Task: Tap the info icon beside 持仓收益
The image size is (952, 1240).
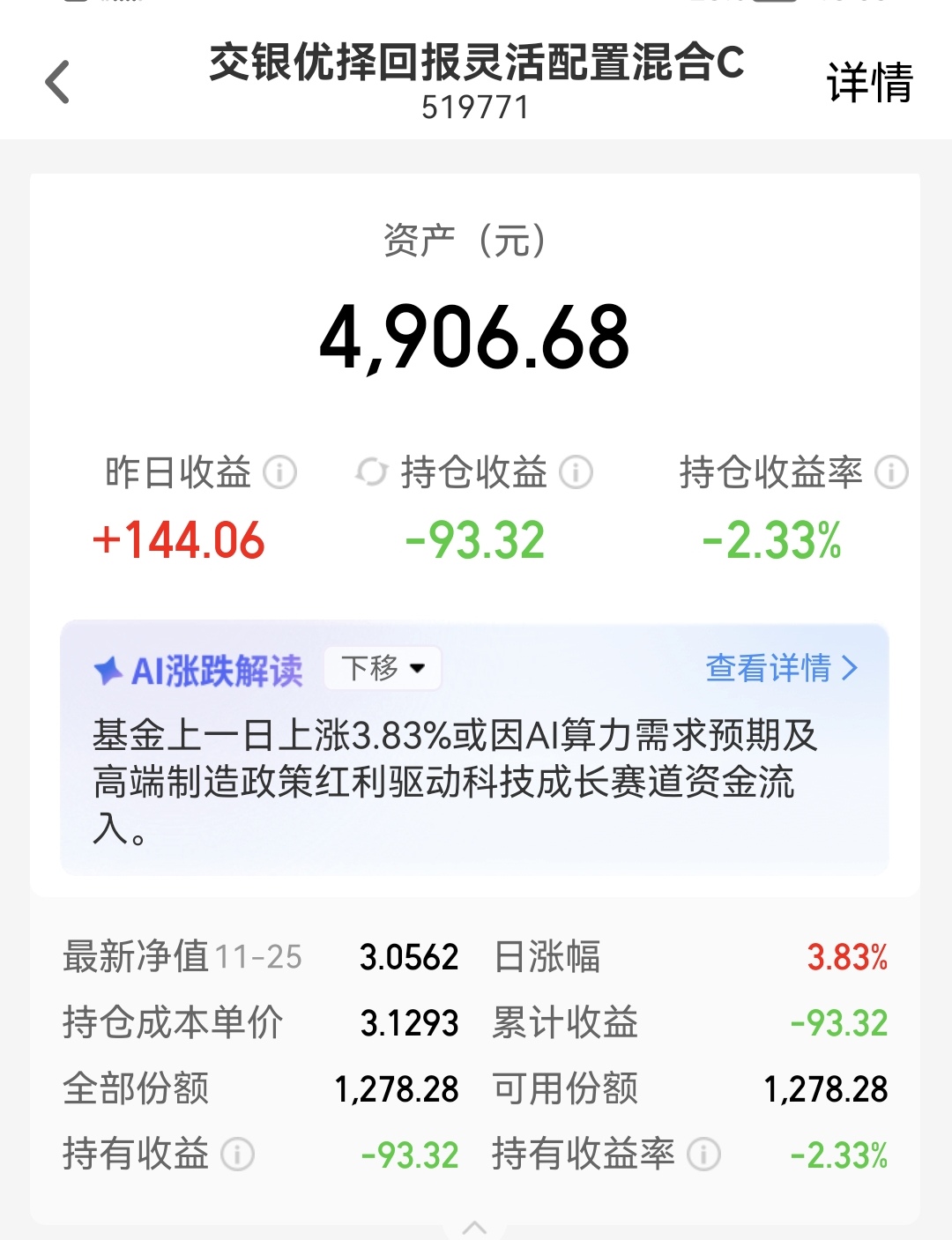Action: [576, 473]
